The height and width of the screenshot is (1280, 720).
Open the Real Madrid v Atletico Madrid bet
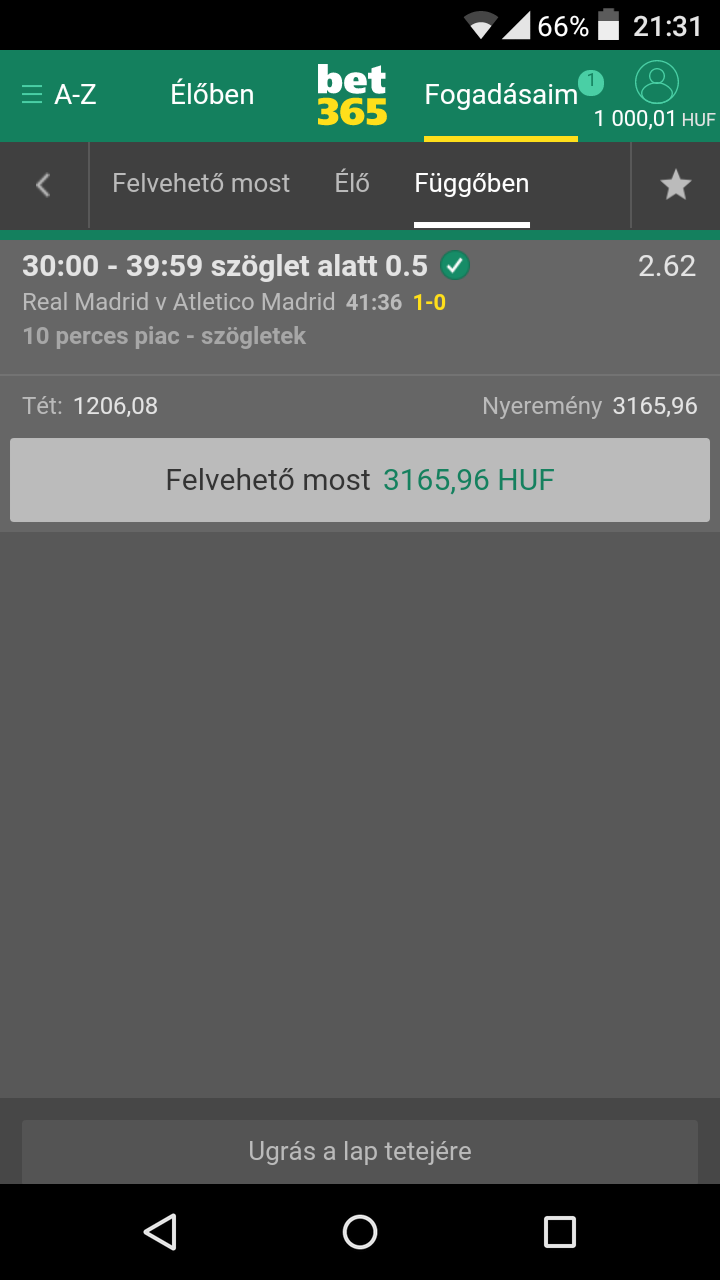(180, 301)
